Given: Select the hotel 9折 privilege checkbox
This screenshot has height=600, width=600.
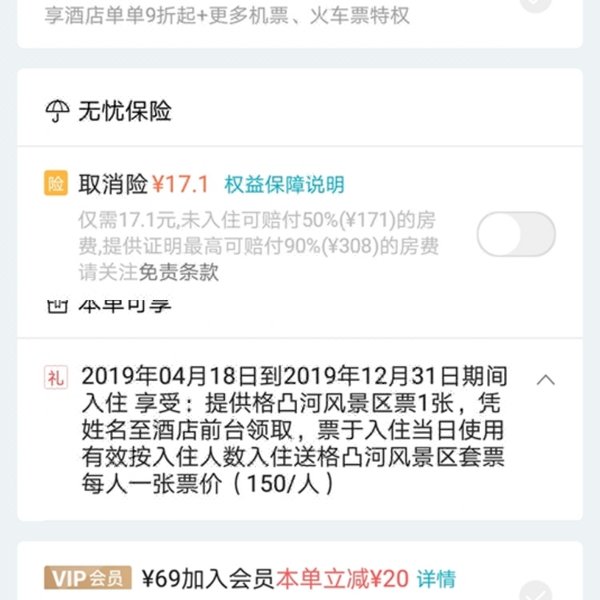Looking at the screenshot, I should point(537,5).
